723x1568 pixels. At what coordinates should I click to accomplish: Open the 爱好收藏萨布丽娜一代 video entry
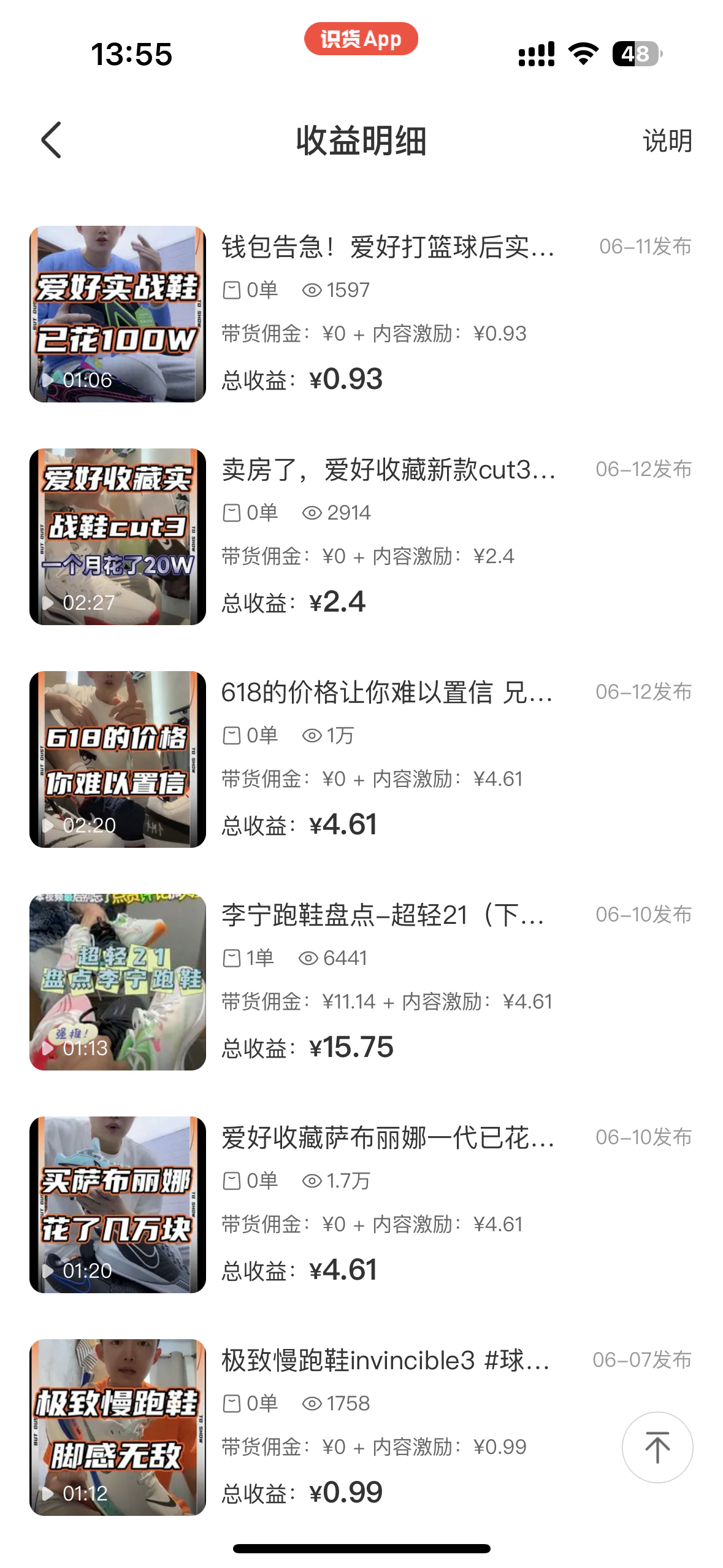tap(388, 1139)
